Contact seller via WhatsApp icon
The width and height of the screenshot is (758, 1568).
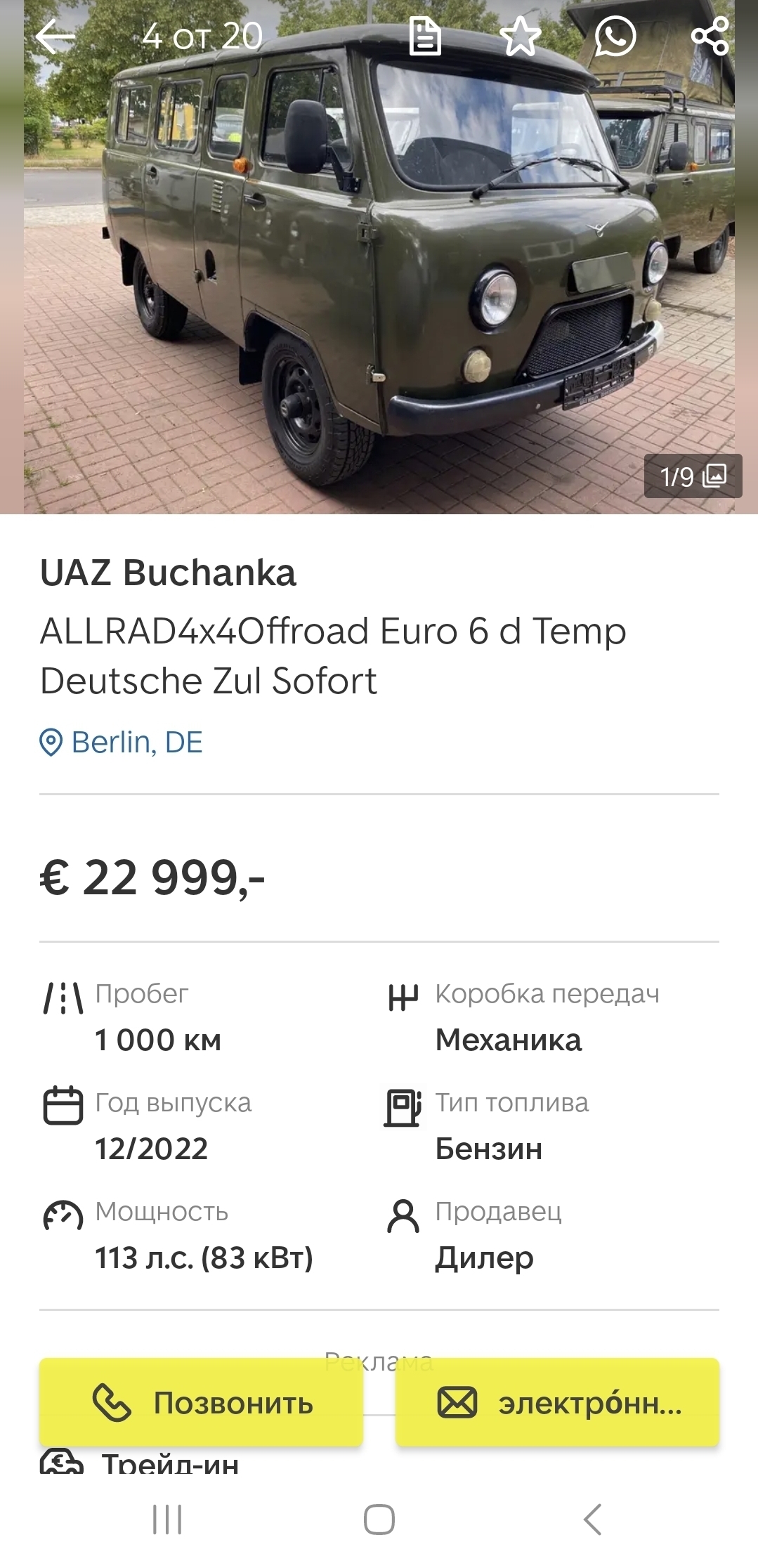pos(615,37)
